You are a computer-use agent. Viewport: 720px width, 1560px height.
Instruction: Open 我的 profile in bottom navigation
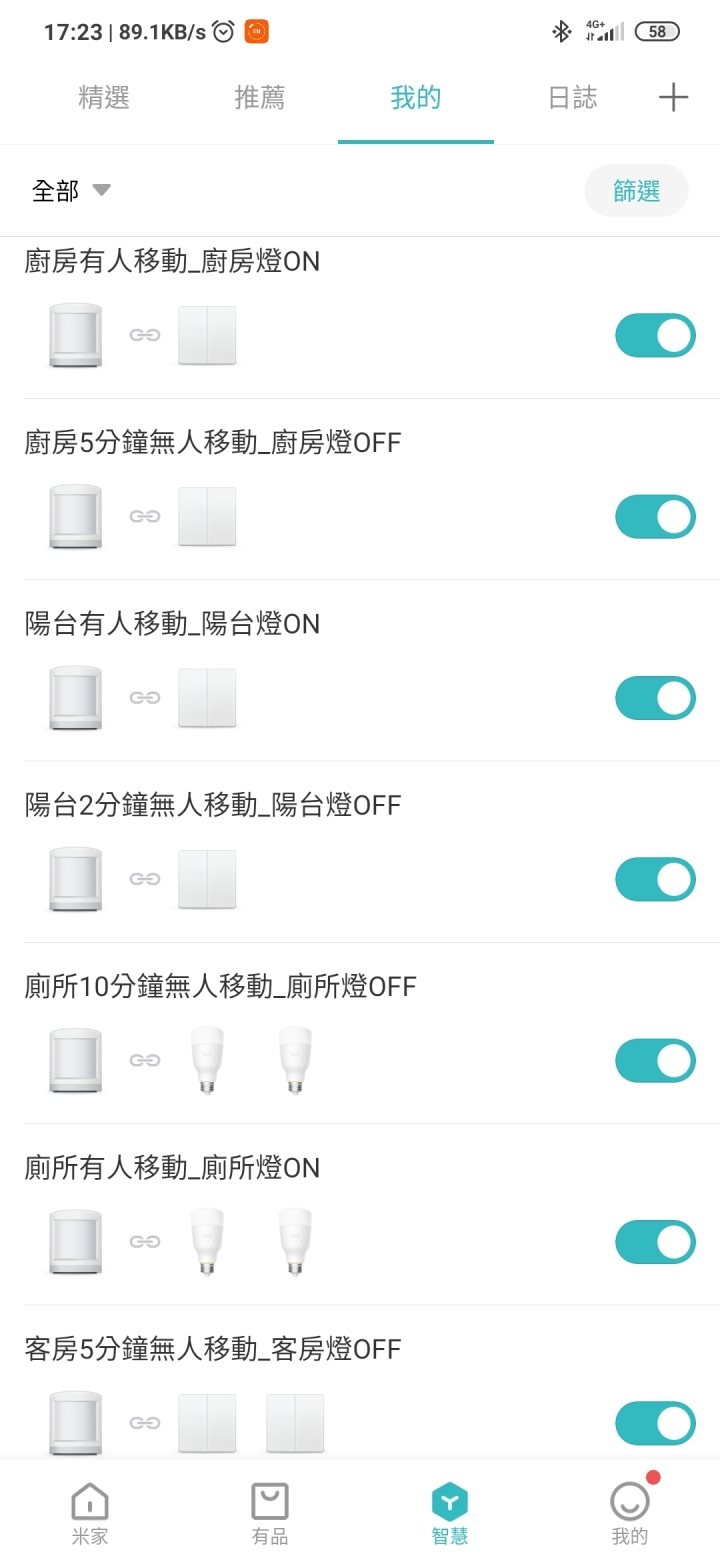point(630,1512)
